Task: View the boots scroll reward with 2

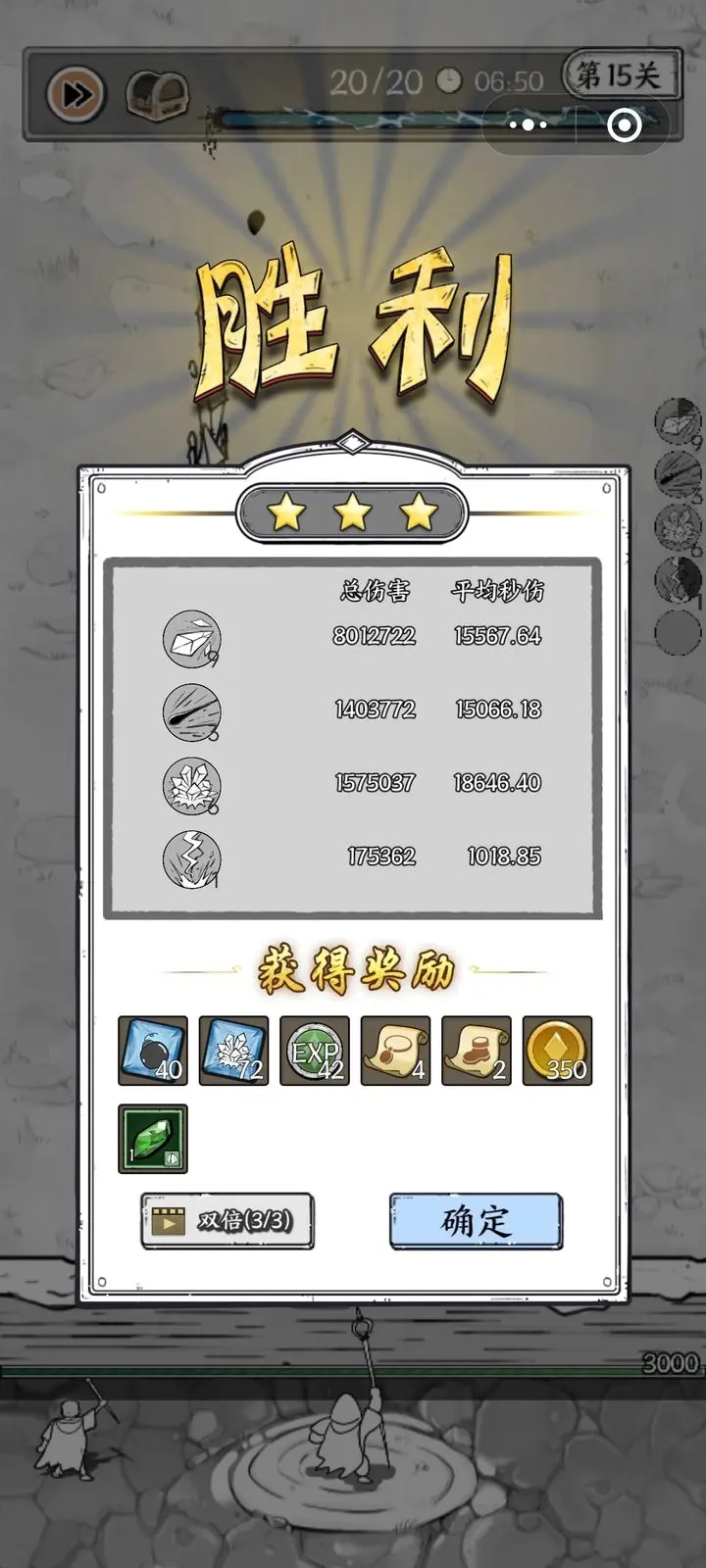Action: [477, 1051]
